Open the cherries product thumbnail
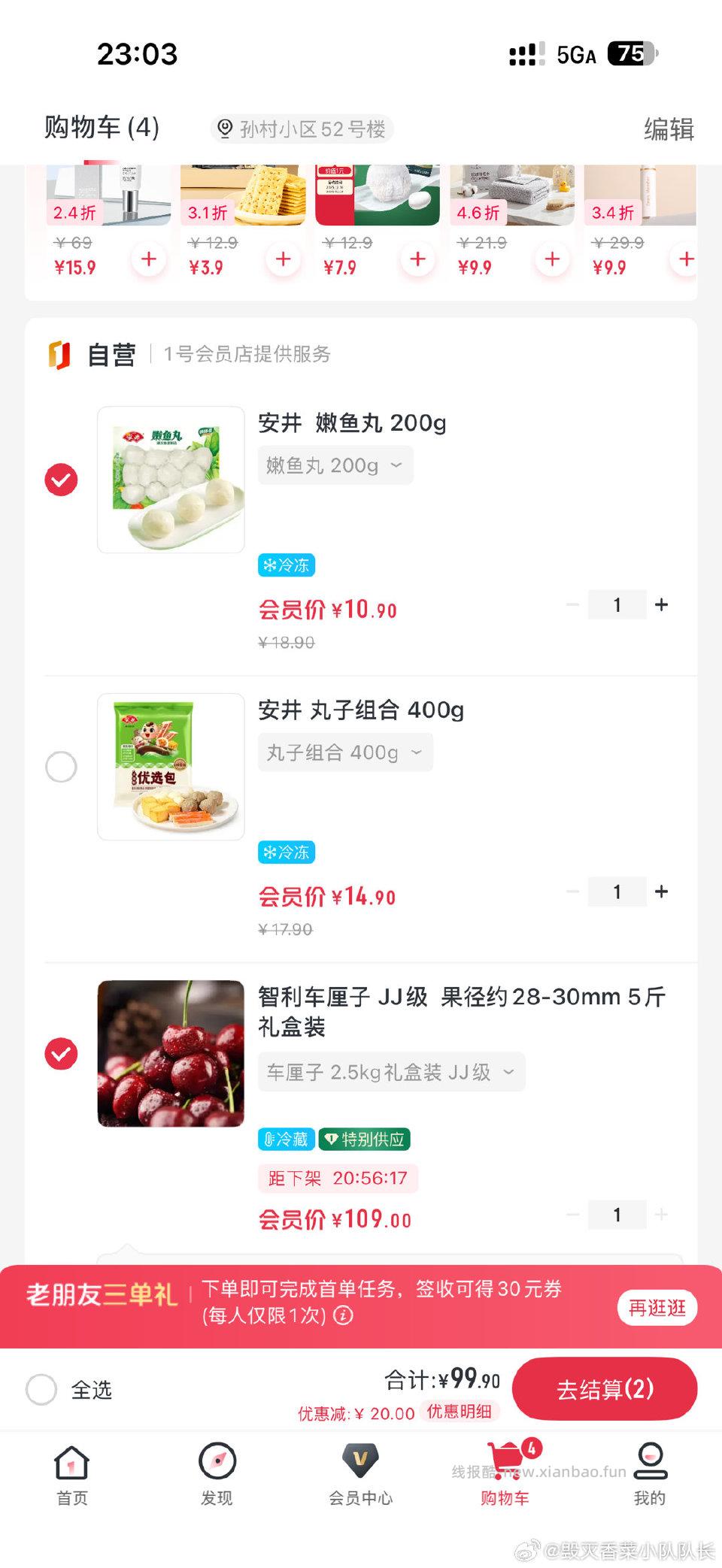The height and width of the screenshot is (1568, 722). (171, 1052)
